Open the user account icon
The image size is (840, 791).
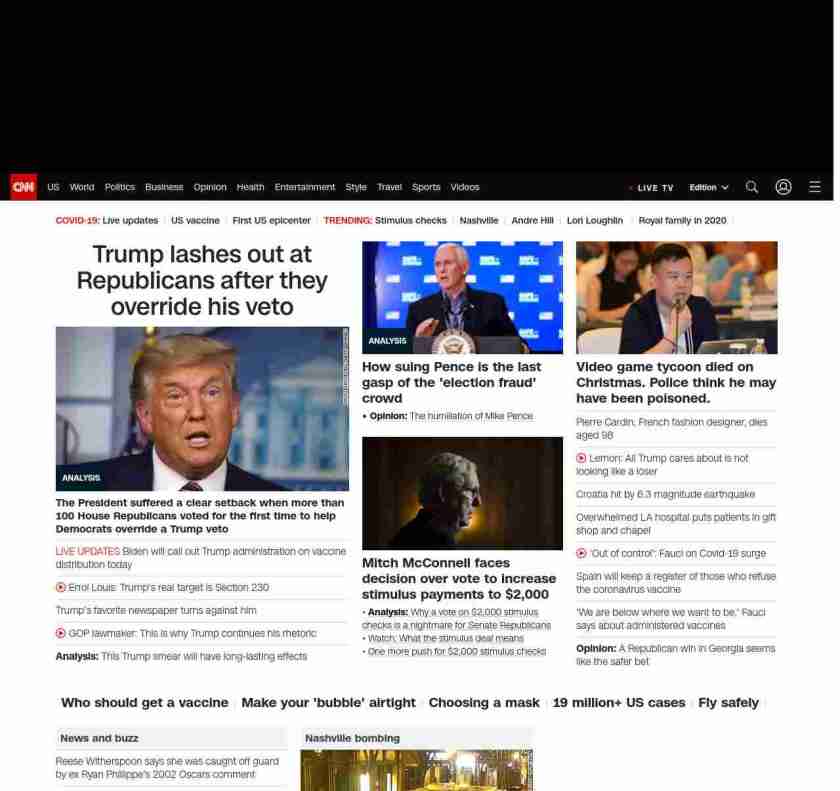point(783,187)
